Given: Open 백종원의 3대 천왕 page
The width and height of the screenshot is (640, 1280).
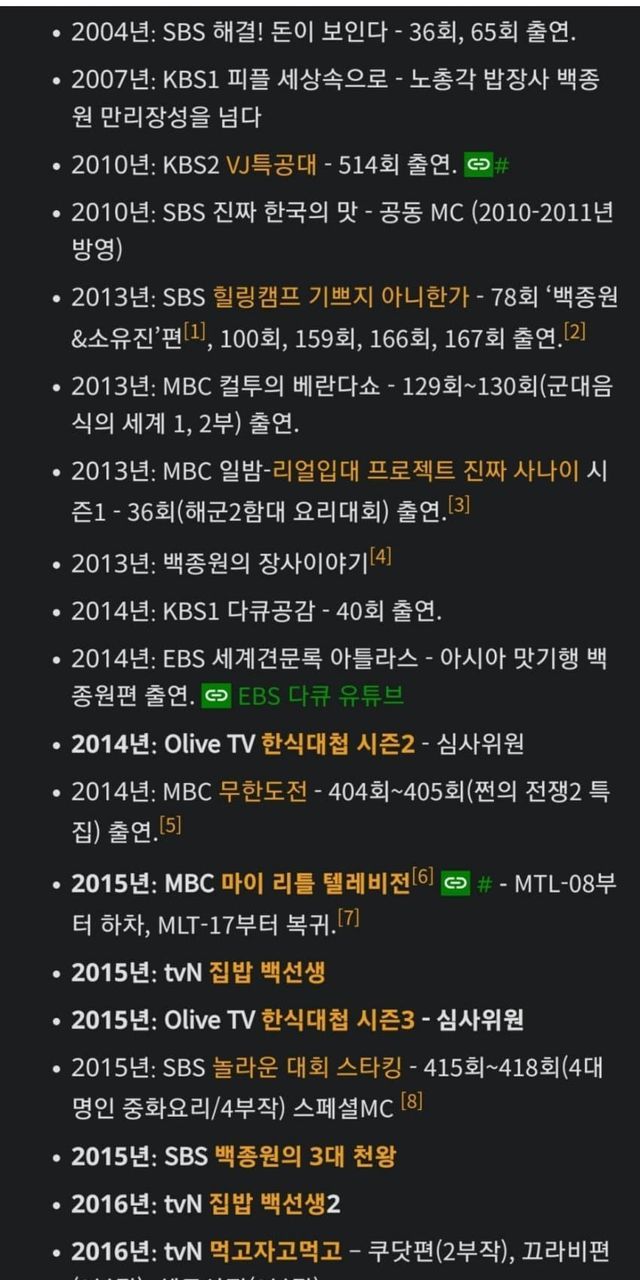Looking at the screenshot, I should click(x=305, y=1156).
